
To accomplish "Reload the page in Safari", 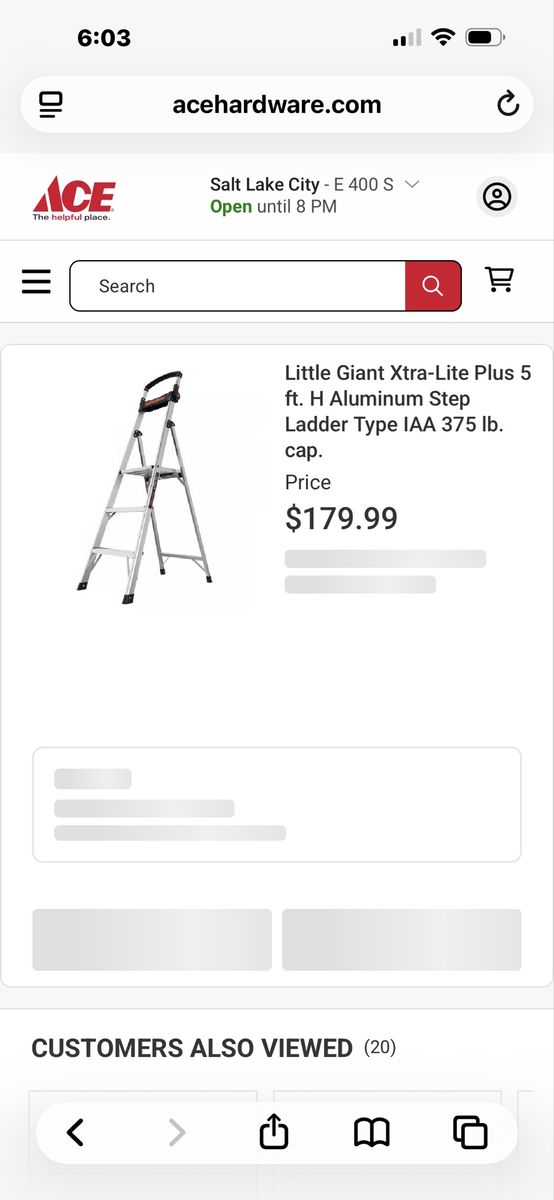I will coord(508,104).
